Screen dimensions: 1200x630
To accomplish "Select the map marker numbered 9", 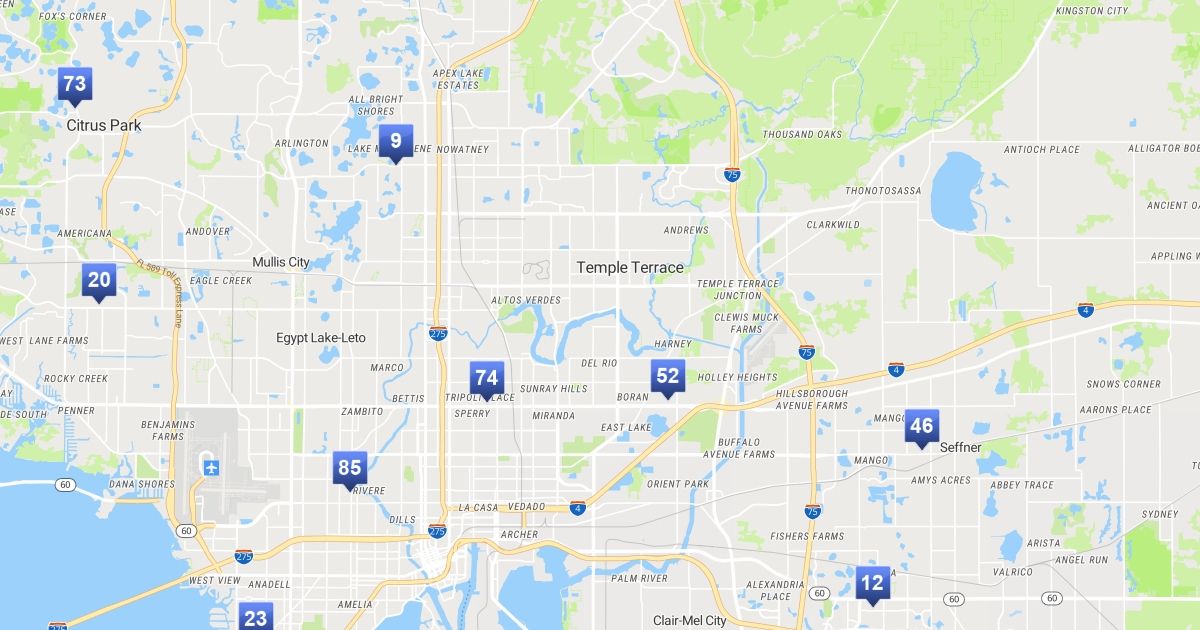I will [x=395, y=141].
